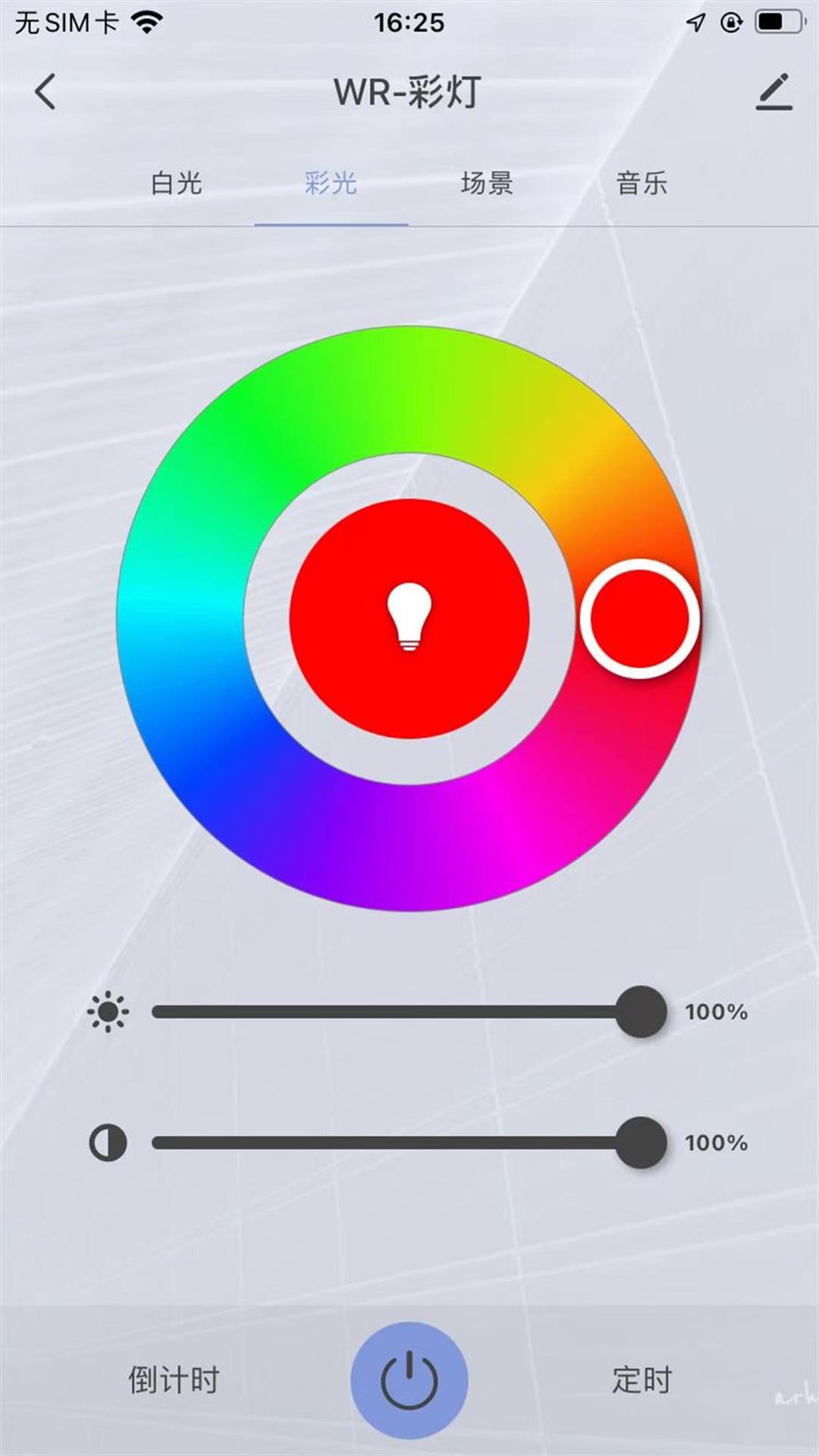Image resolution: width=819 pixels, height=1456 pixels.
Task: Switch to the 音乐 tab
Action: click(x=642, y=184)
